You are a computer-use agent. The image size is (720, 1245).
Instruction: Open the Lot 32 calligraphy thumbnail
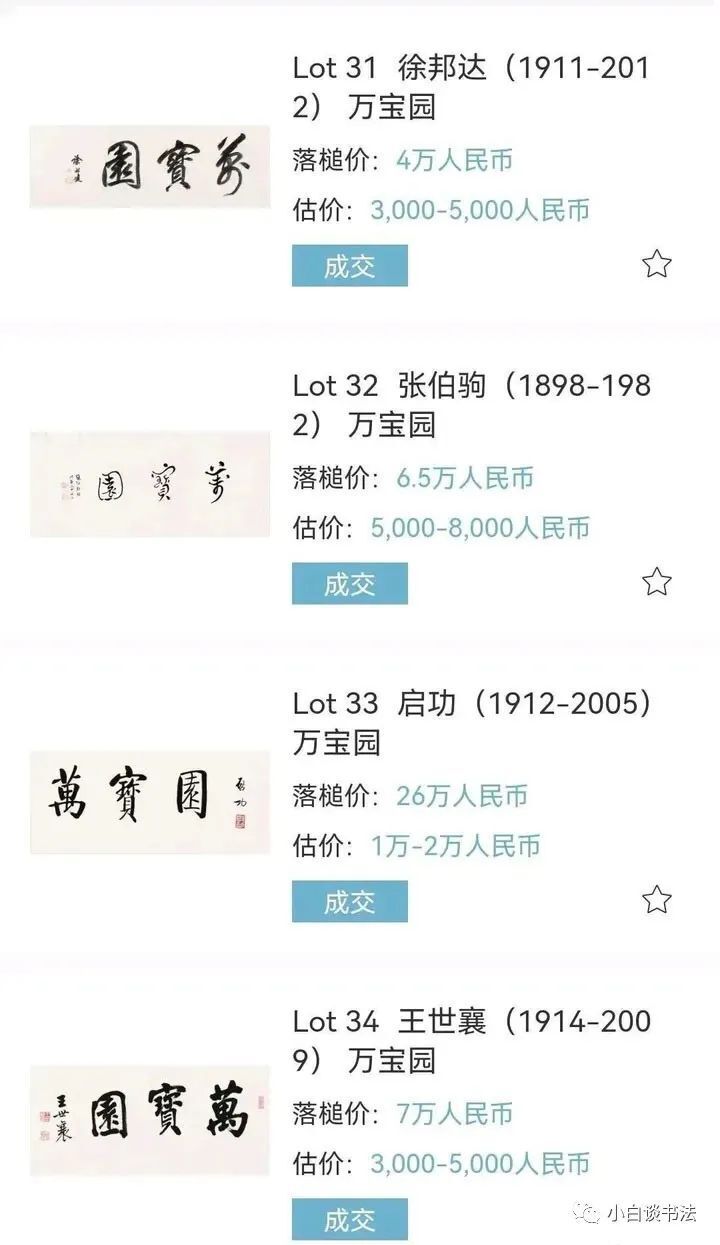pyautogui.click(x=150, y=482)
